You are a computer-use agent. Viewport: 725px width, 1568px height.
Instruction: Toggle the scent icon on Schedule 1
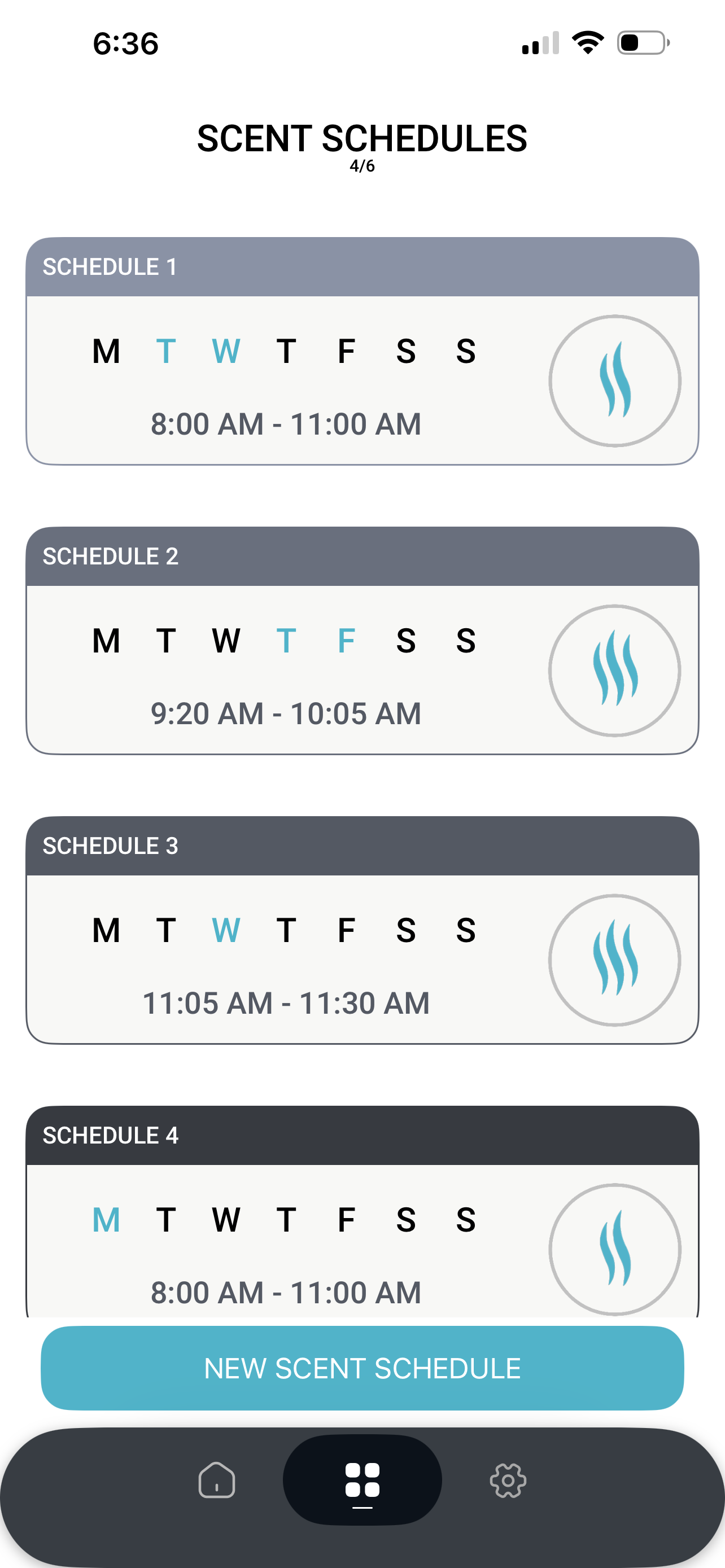click(x=615, y=381)
